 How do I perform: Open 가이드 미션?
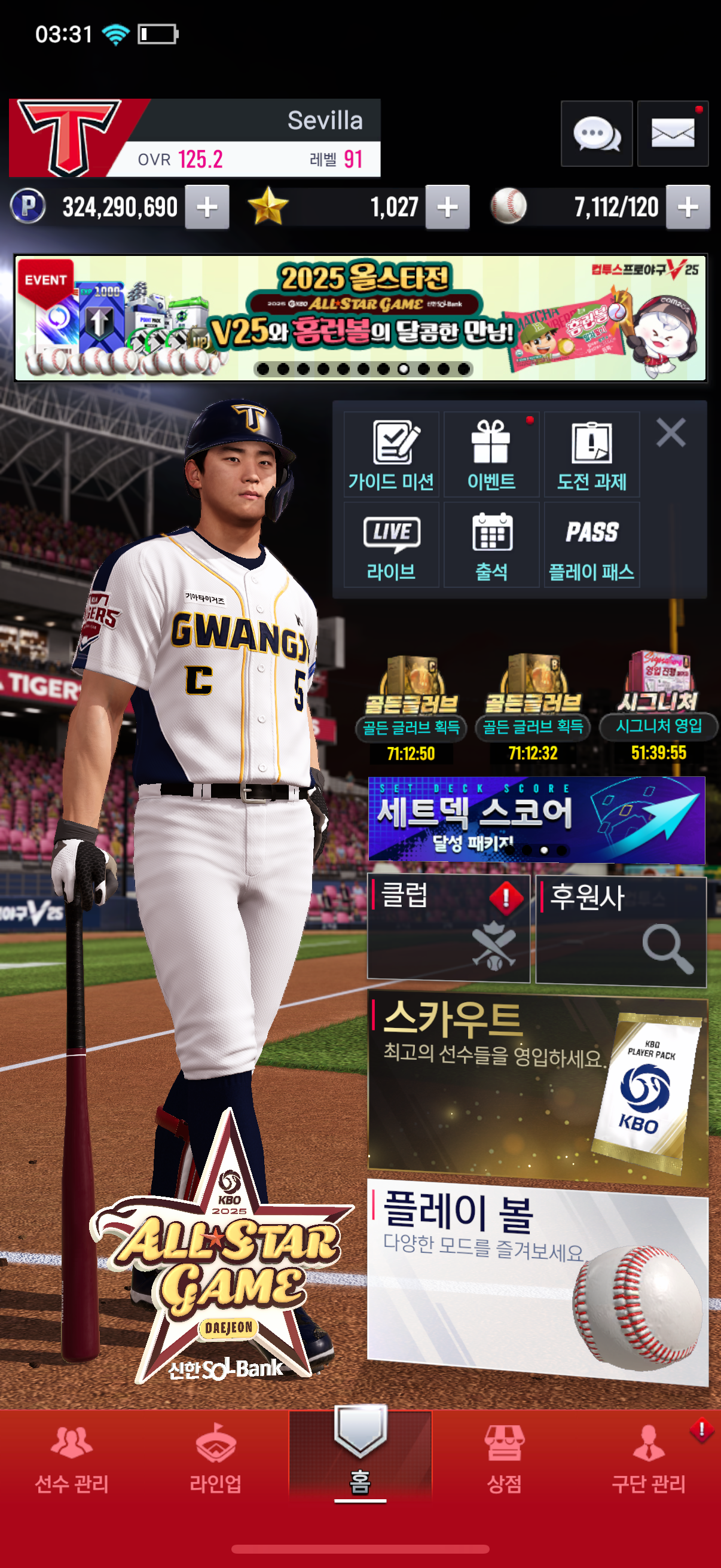click(x=391, y=454)
